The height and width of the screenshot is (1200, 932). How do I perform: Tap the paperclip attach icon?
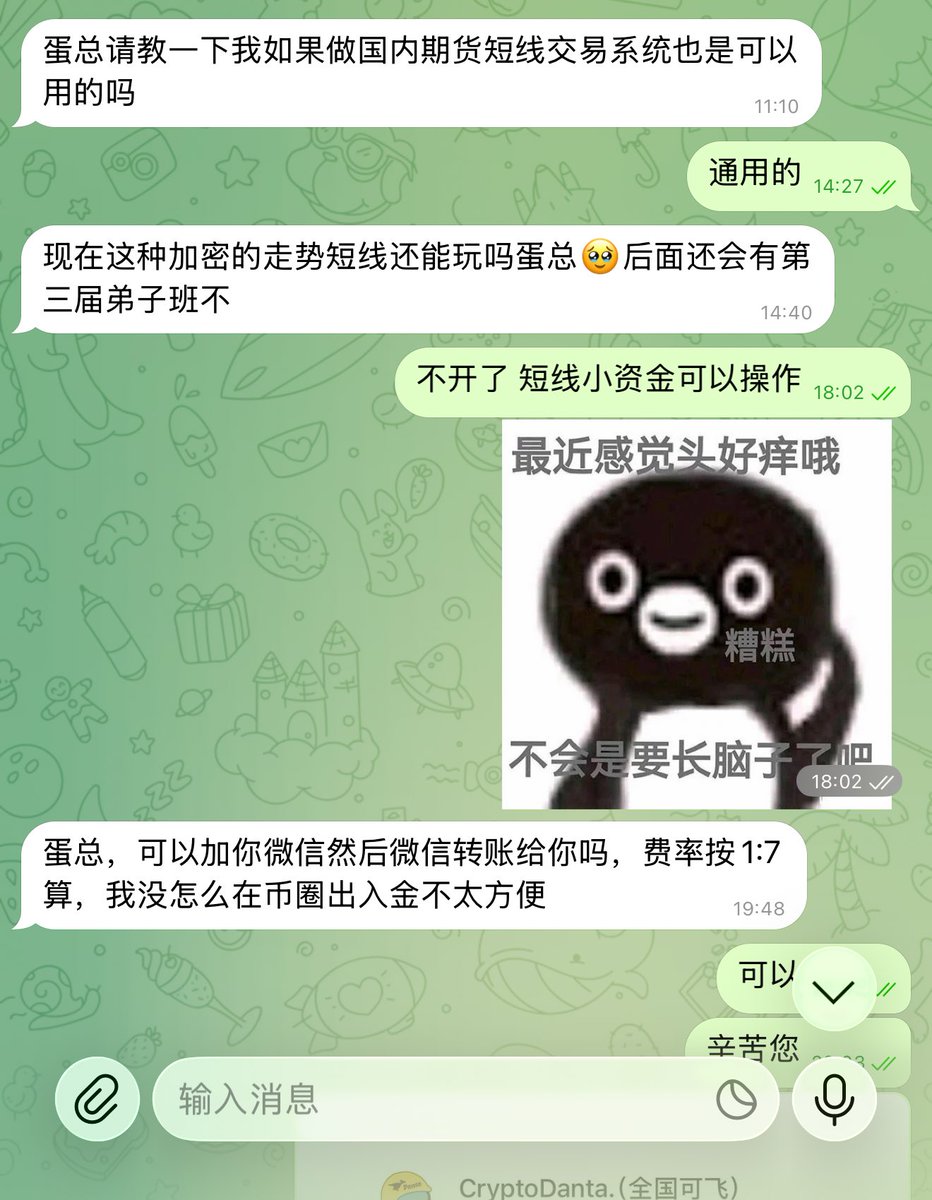(x=97, y=1099)
